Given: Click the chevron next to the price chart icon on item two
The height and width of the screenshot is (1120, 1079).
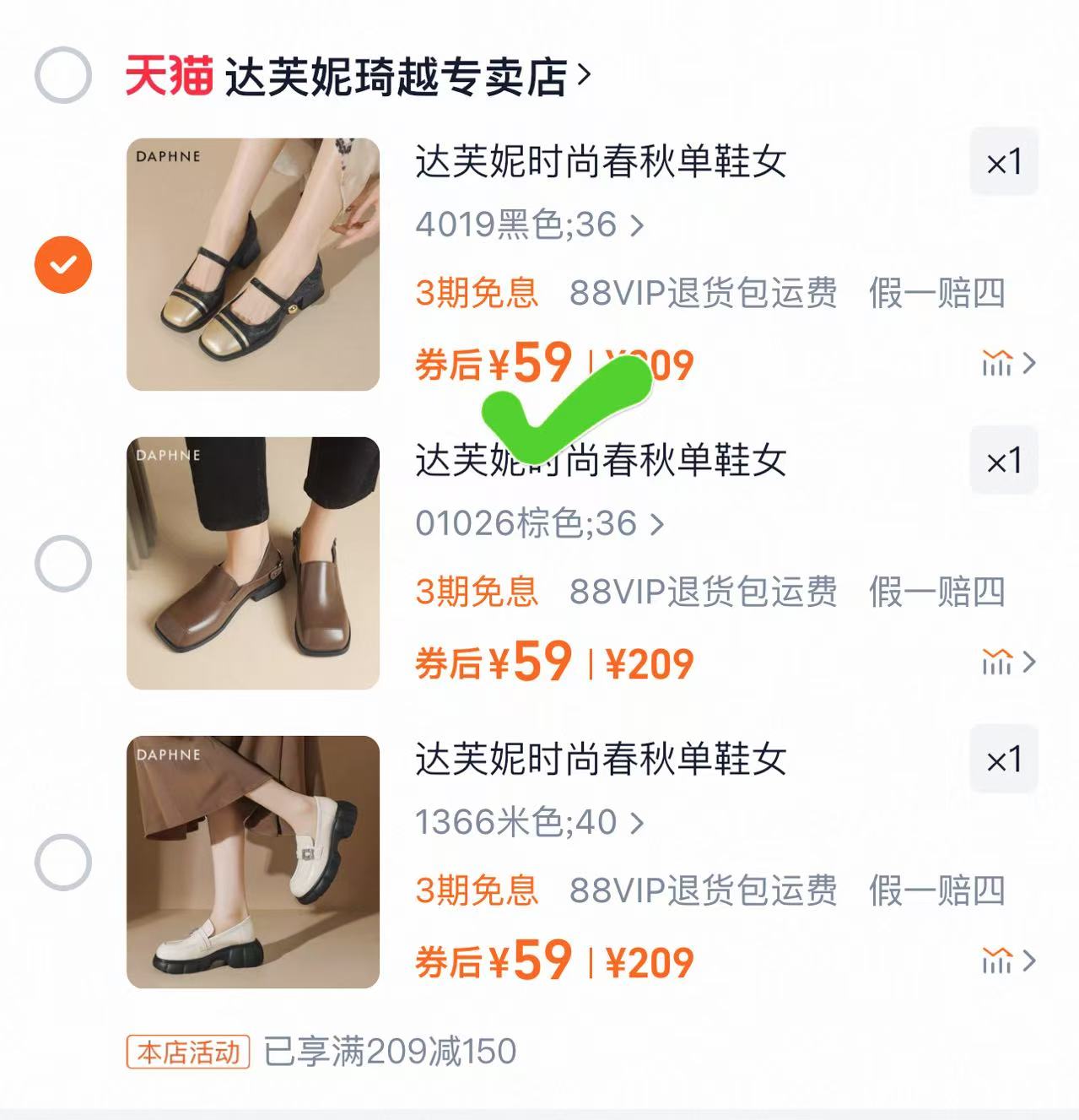Looking at the screenshot, I should (x=1029, y=663).
